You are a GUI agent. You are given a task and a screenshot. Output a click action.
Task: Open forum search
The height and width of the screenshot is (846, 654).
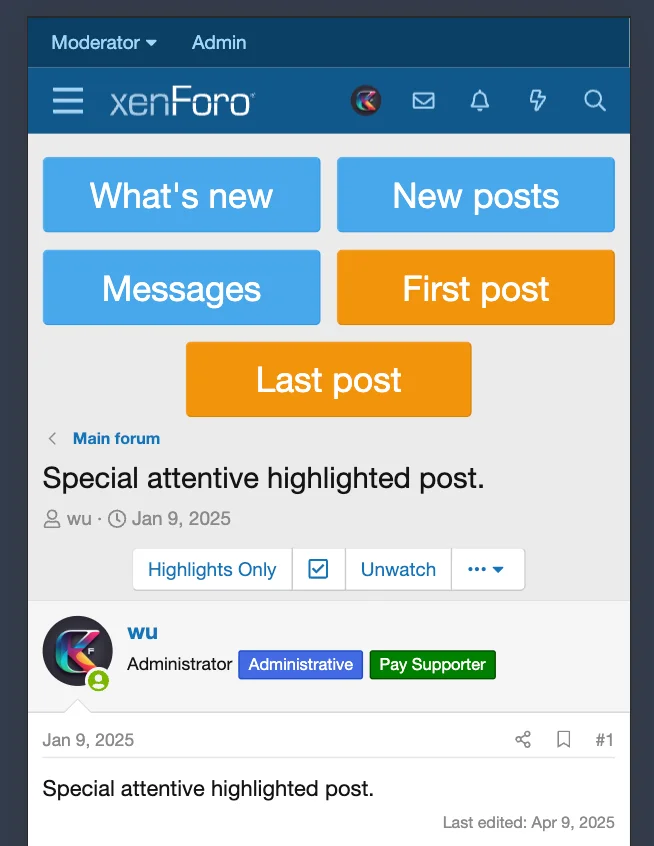[x=595, y=101]
